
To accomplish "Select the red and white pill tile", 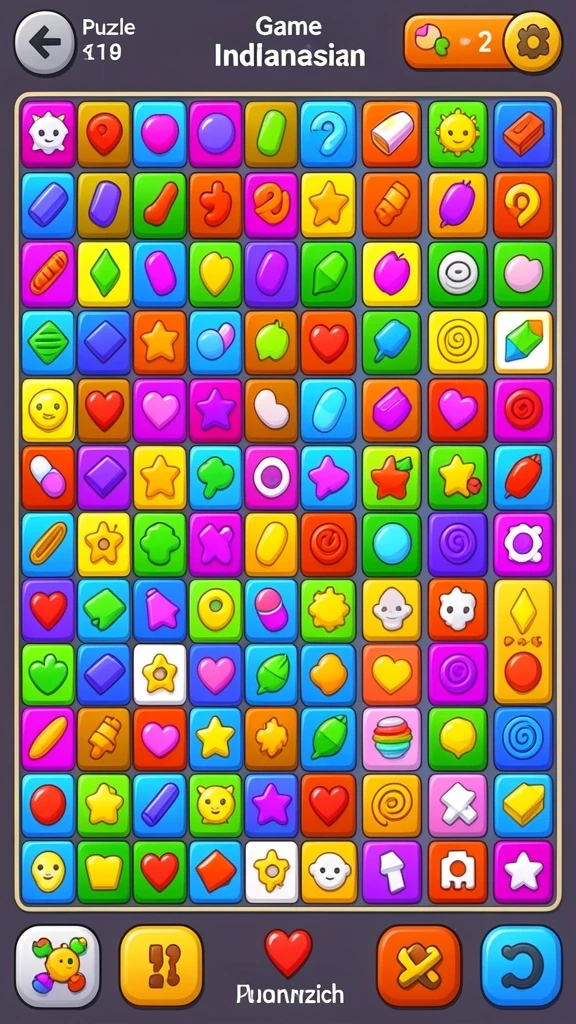I will 48,477.
